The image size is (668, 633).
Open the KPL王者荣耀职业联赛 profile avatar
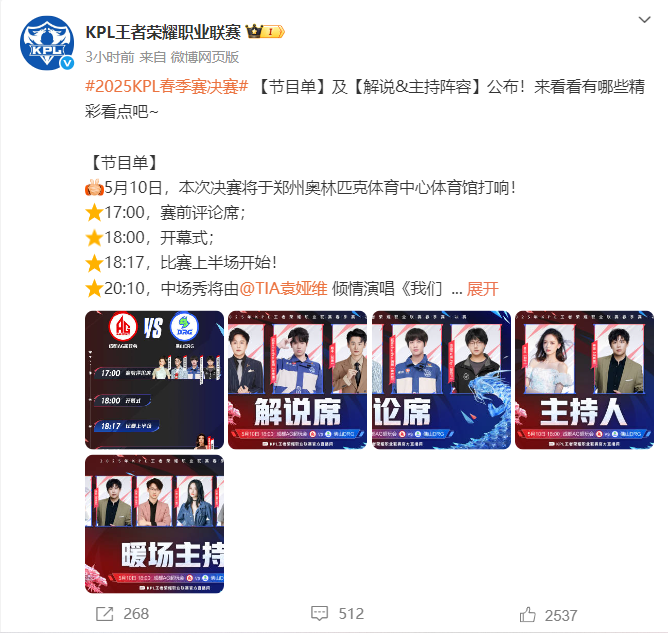click(x=47, y=47)
